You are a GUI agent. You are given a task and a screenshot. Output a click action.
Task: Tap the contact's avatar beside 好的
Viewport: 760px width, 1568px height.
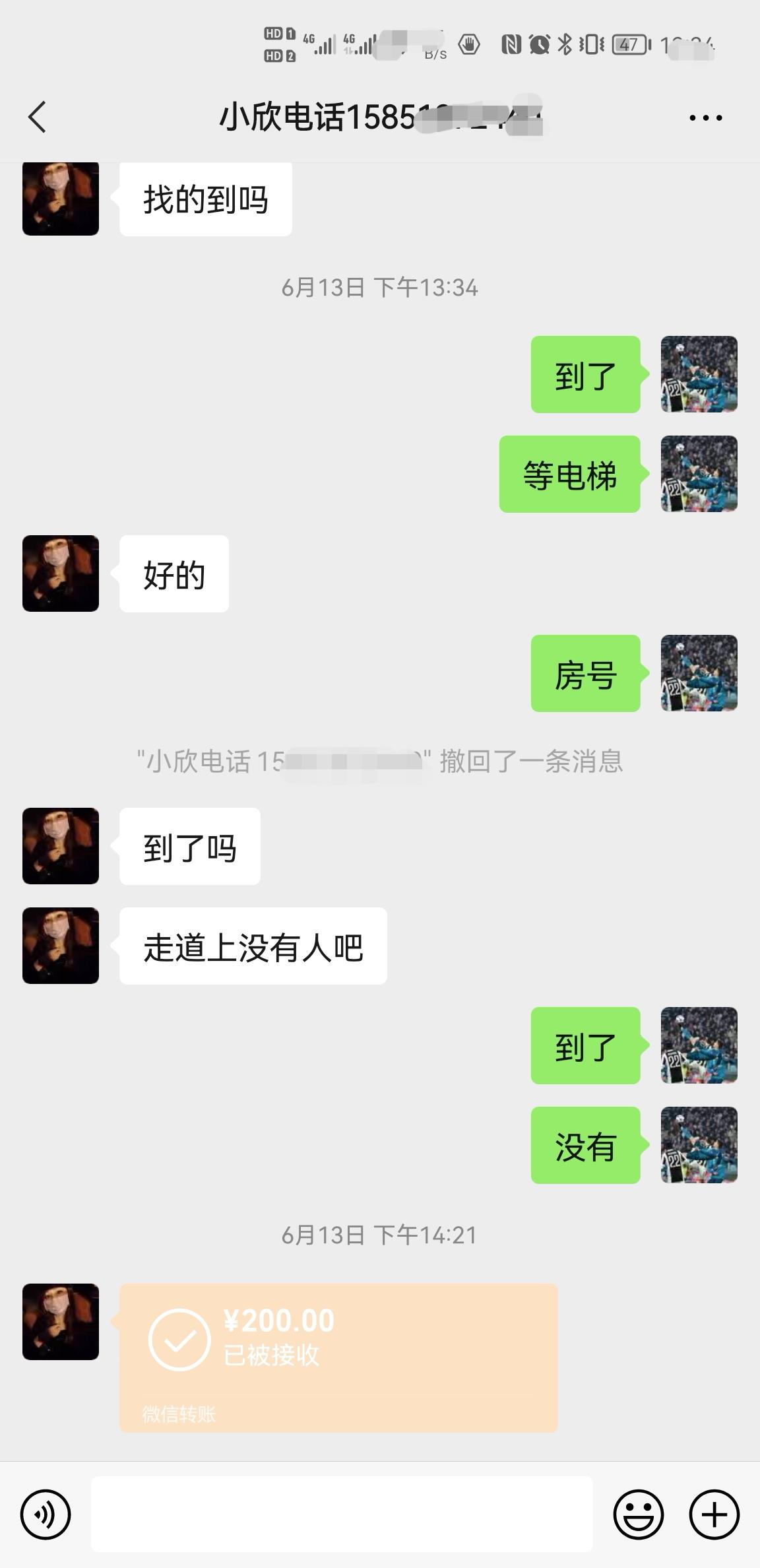point(61,573)
